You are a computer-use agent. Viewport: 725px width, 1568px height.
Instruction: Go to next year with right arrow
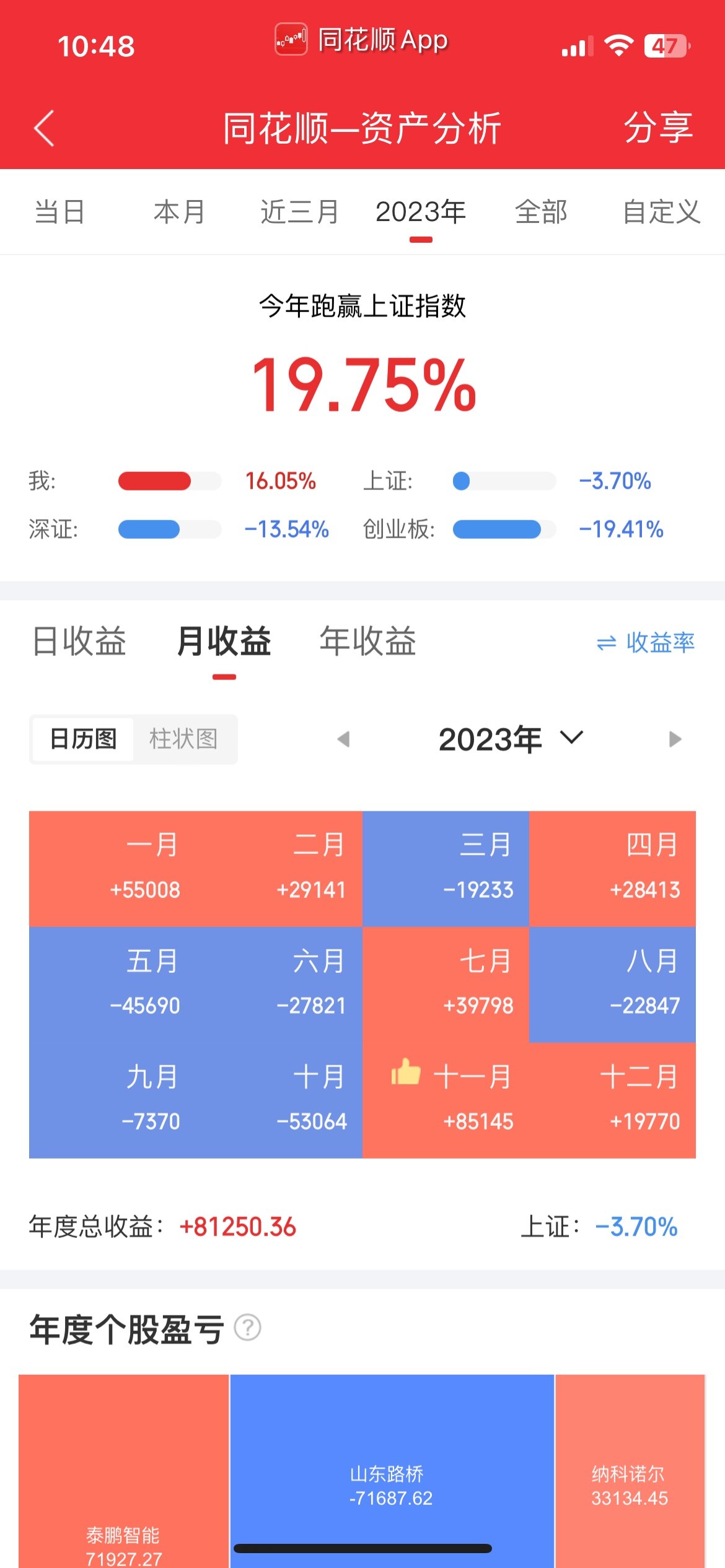click(675, 739)
